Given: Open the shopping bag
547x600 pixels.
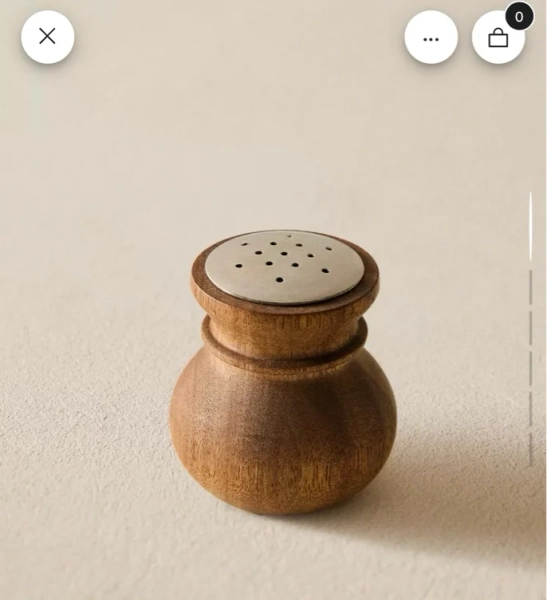Looking at the screenshot, I should point(498,37).
